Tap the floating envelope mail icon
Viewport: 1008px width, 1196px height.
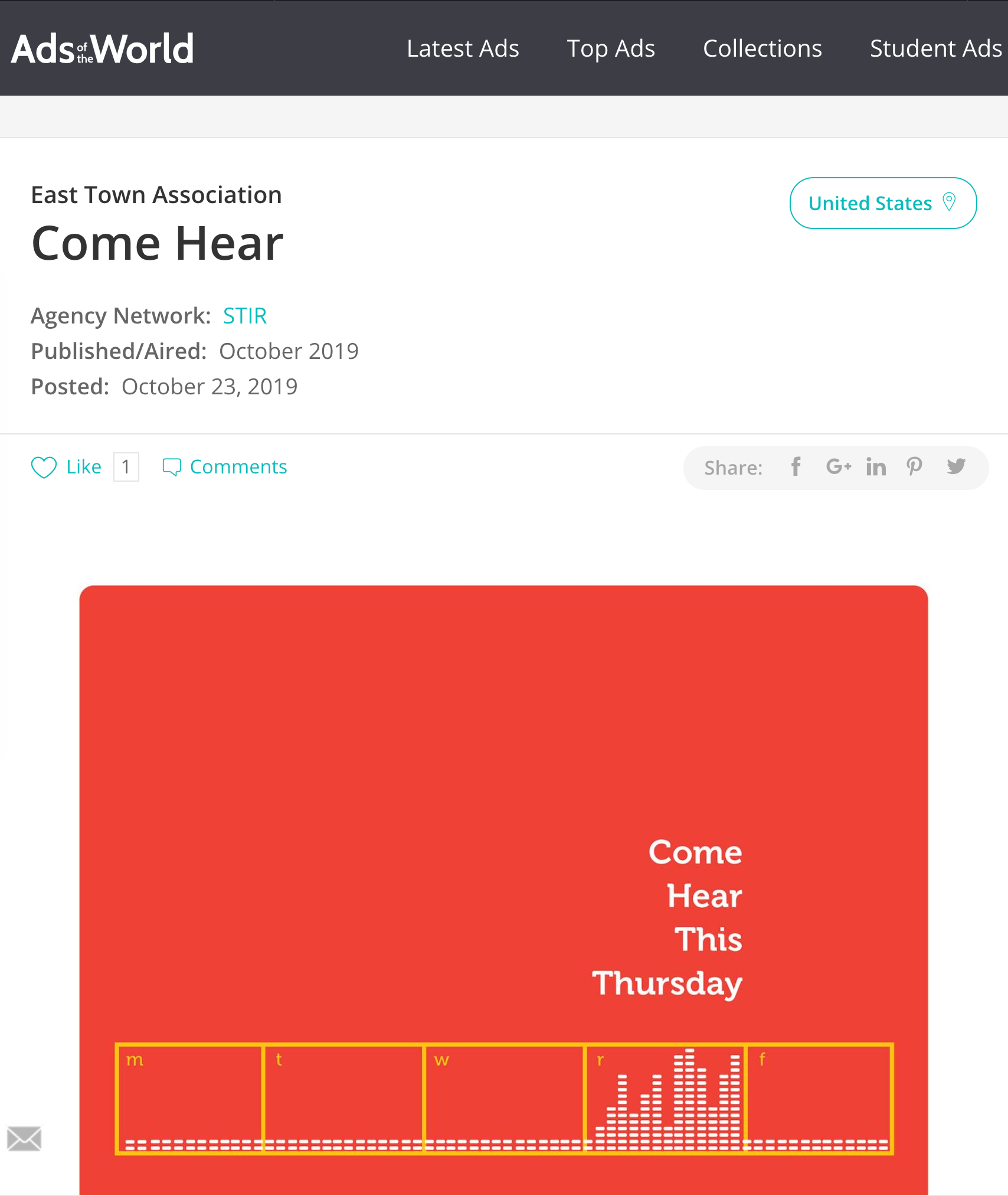tap(24, 1139)
